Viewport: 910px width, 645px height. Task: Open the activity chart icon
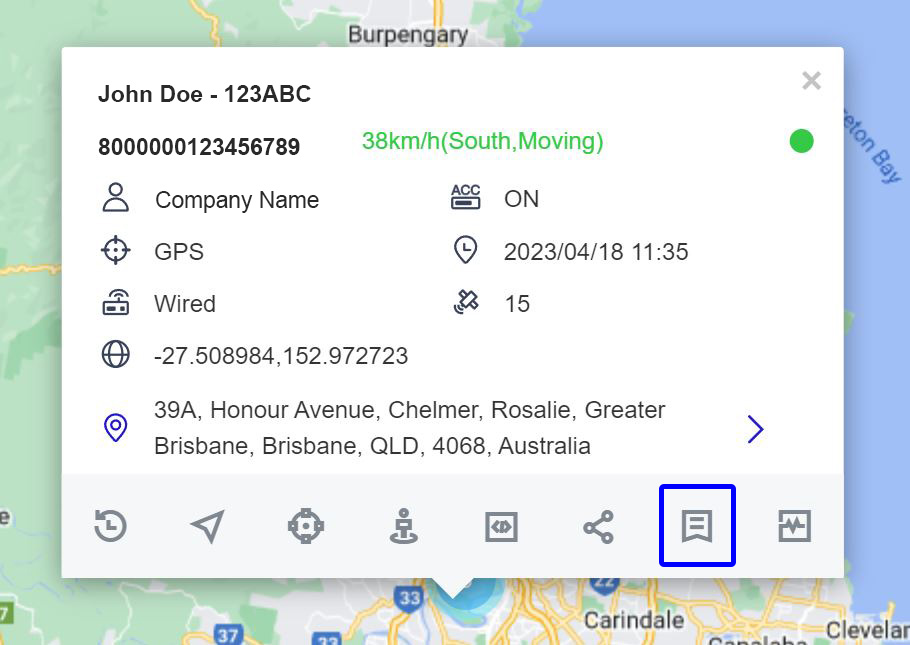[794, 526]
